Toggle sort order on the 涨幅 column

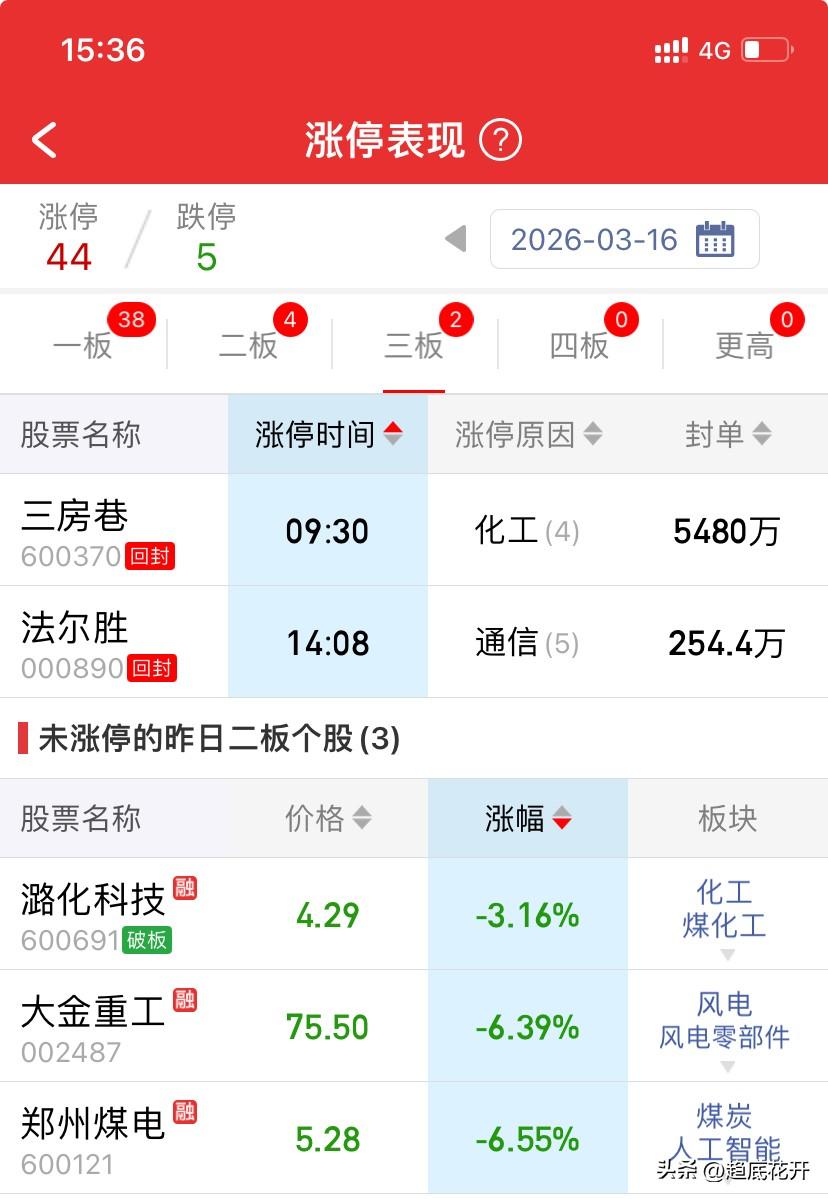[x=564, y=817]
